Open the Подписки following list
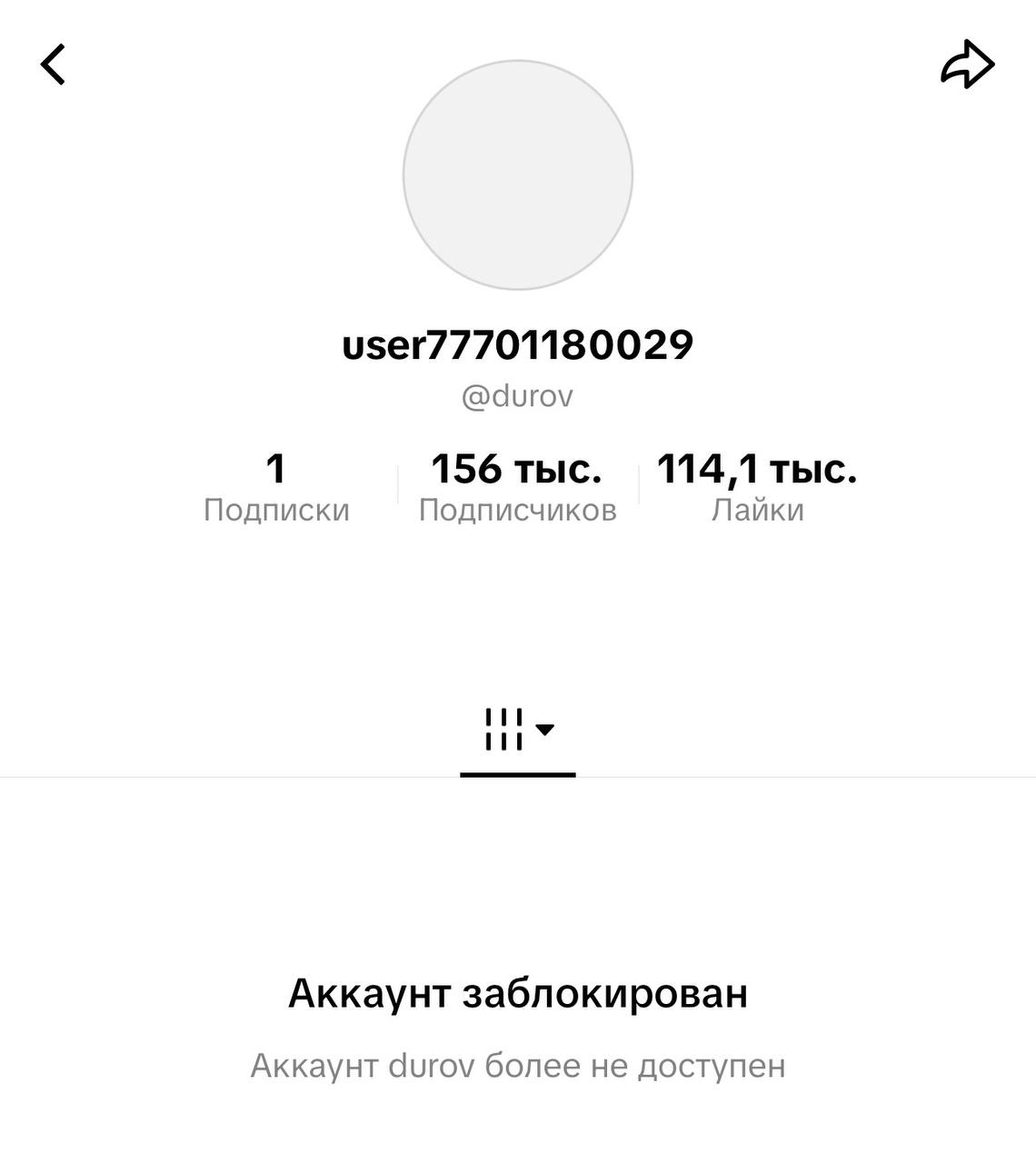This screenshot has width=1036, height=1163. coord(276,488)
